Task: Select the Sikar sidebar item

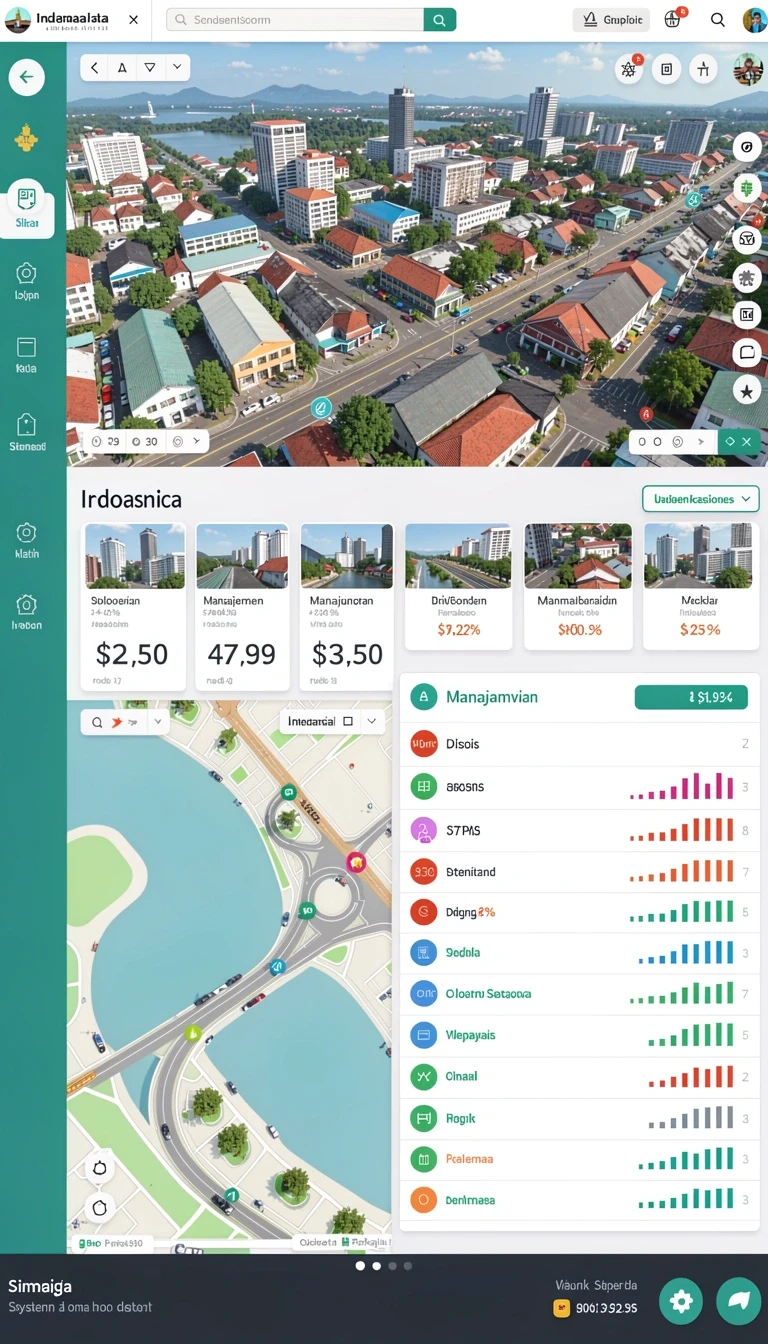Action: (x=27, y=208)
